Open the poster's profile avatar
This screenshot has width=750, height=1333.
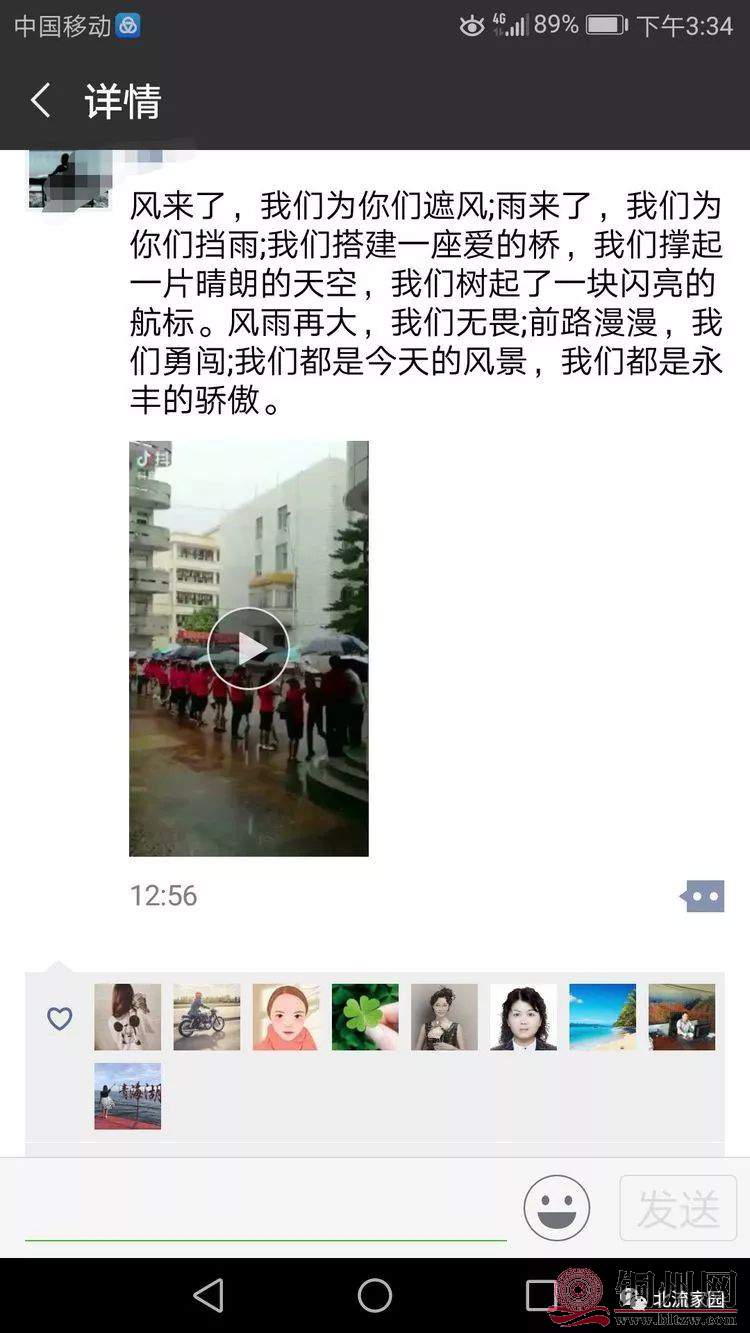pyautogui.click(x=68, y=179)
